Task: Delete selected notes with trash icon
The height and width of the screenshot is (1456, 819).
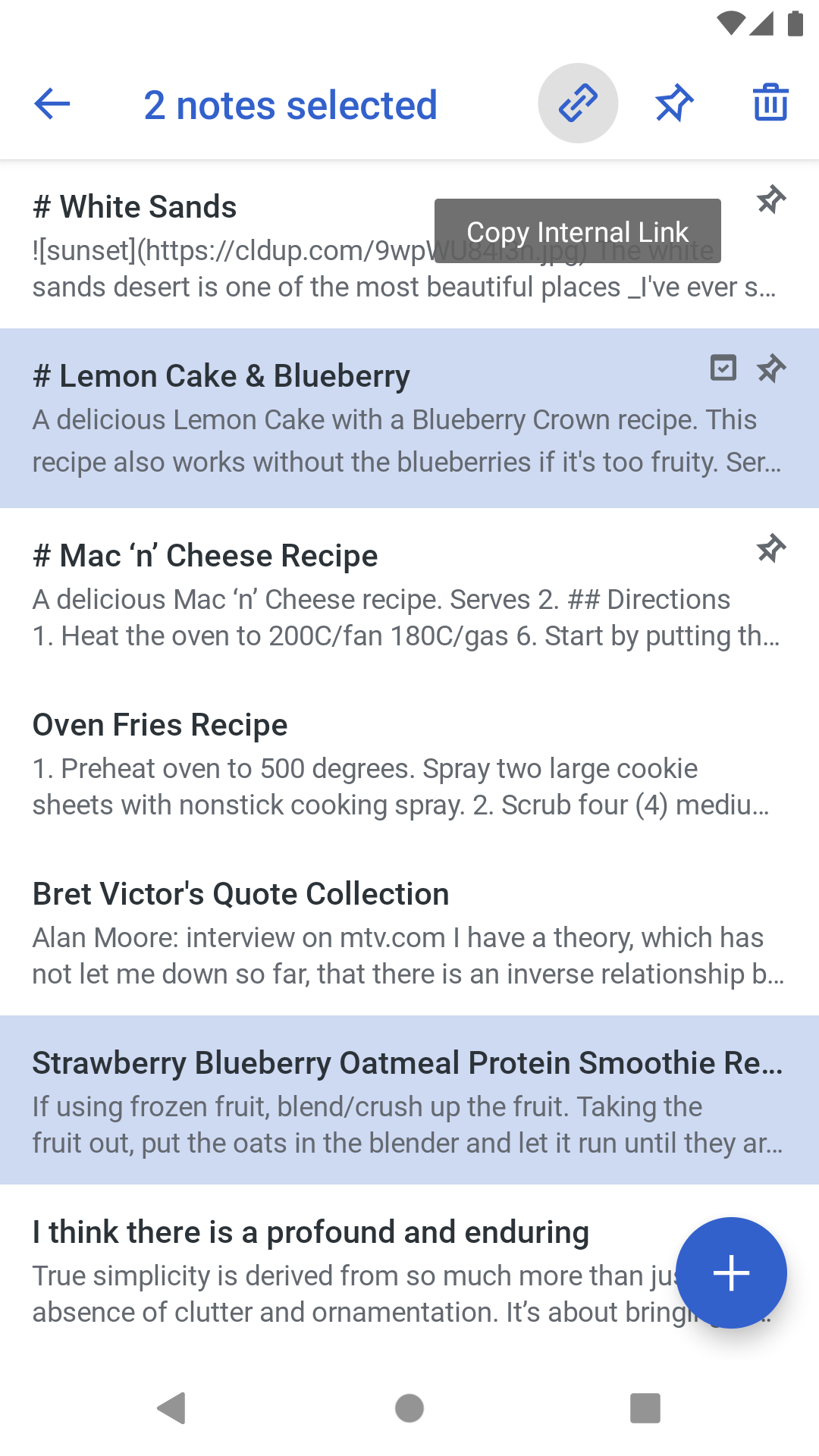Action: [x=770, y=103]
